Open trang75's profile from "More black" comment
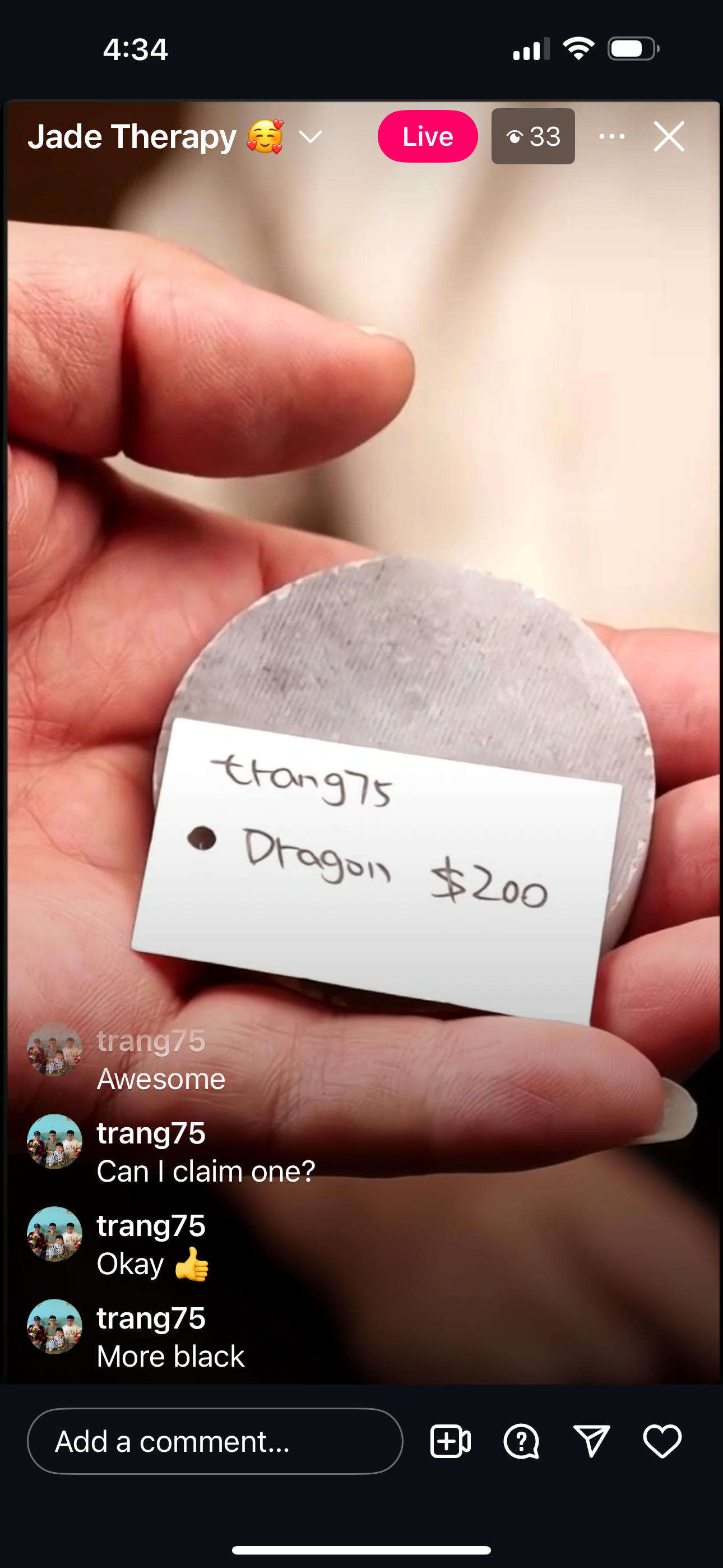Screen dimensions: 723x1568 (54, 1326)
